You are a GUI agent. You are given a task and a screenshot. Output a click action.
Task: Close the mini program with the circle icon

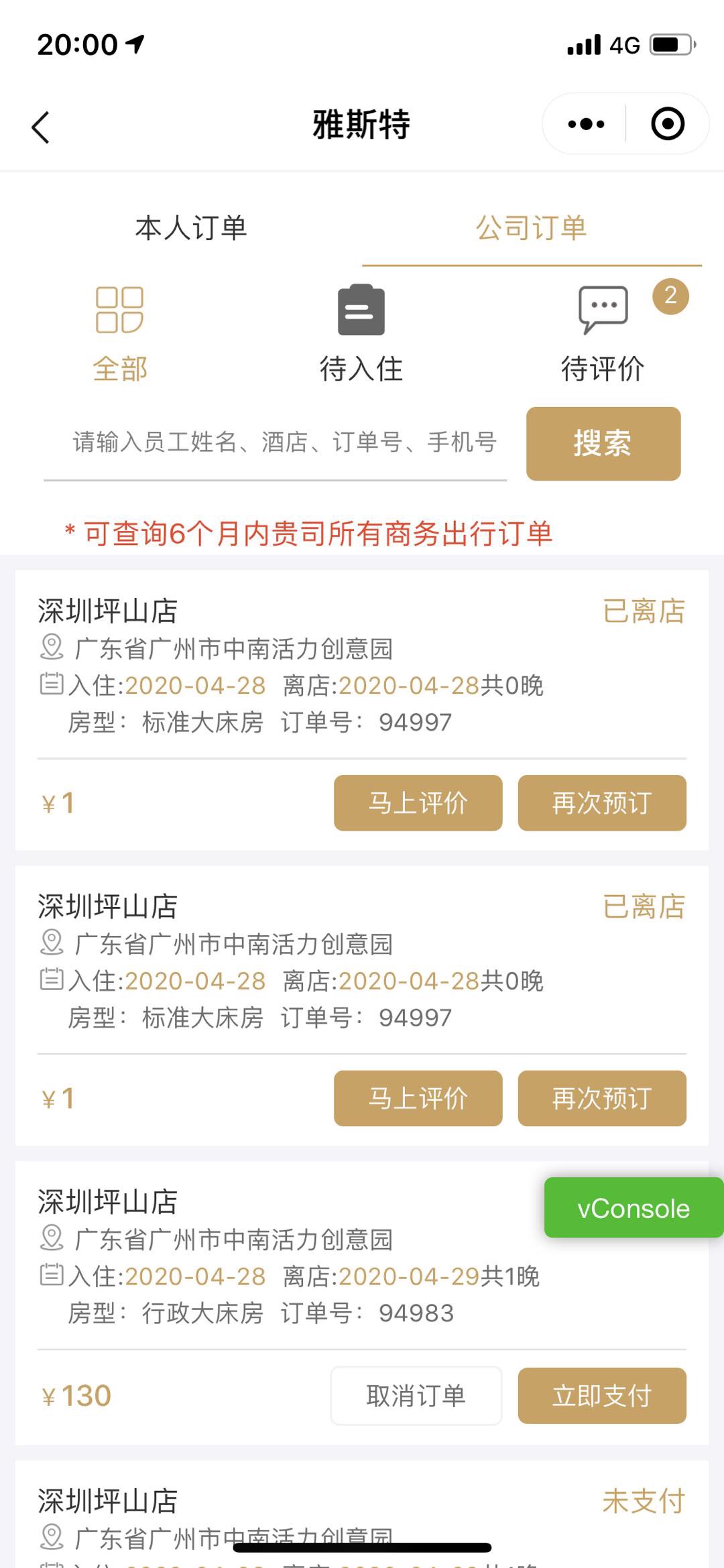(668, 124)
